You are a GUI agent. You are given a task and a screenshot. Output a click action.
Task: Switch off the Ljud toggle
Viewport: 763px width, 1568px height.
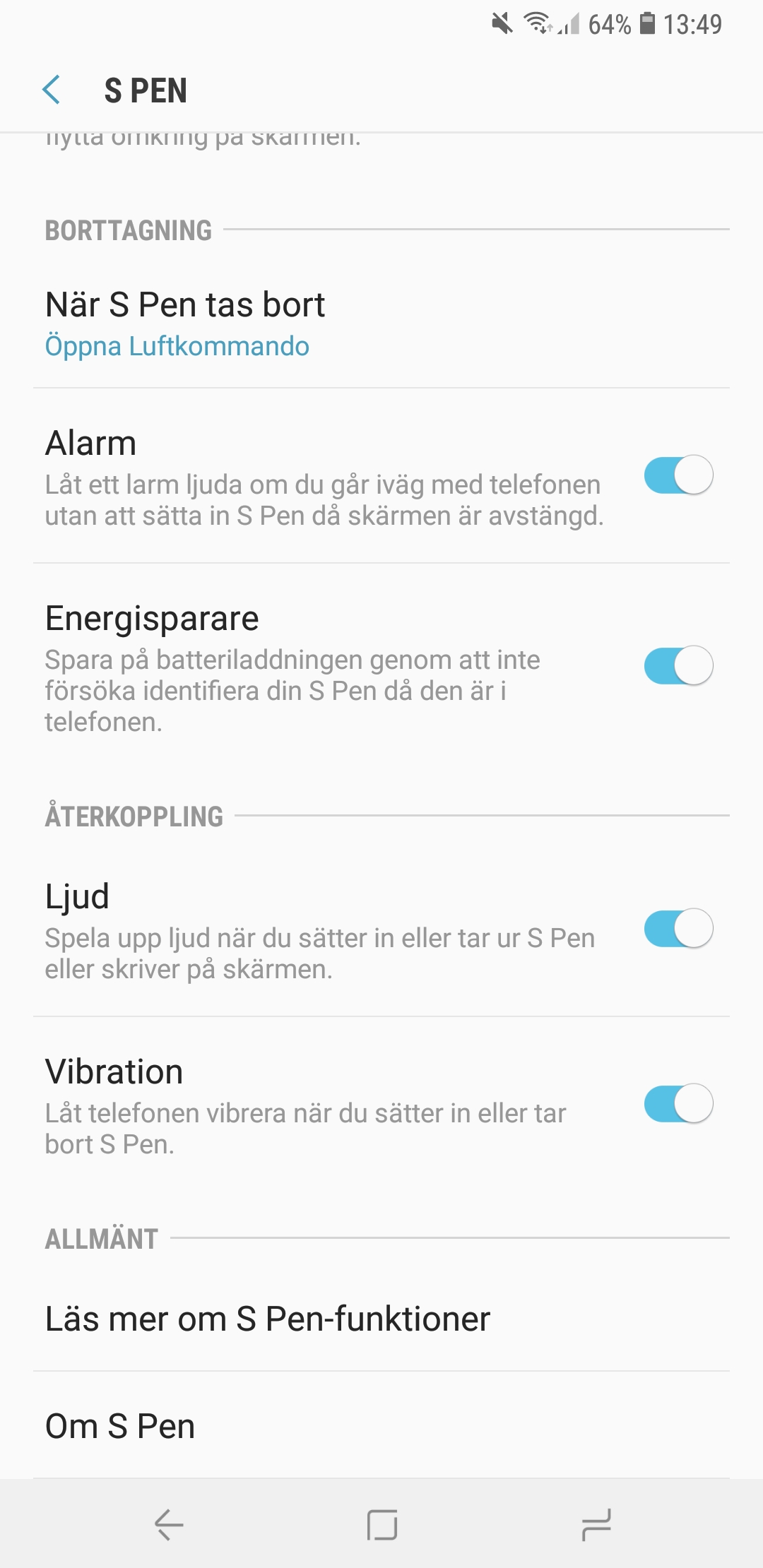tap(678, 928)
